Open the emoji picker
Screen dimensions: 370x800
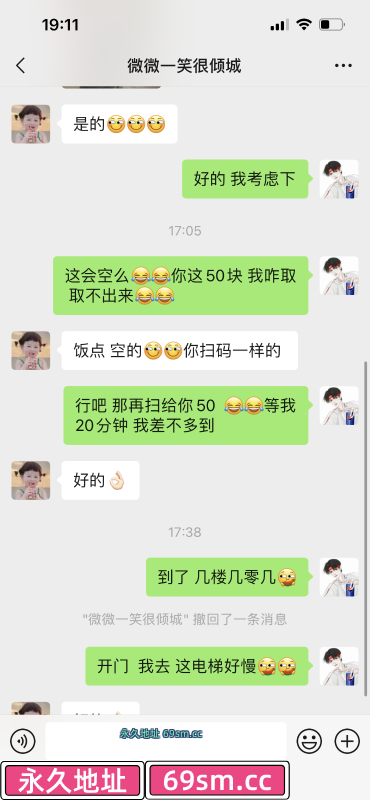pyautogui.click(x=309, y=741)
